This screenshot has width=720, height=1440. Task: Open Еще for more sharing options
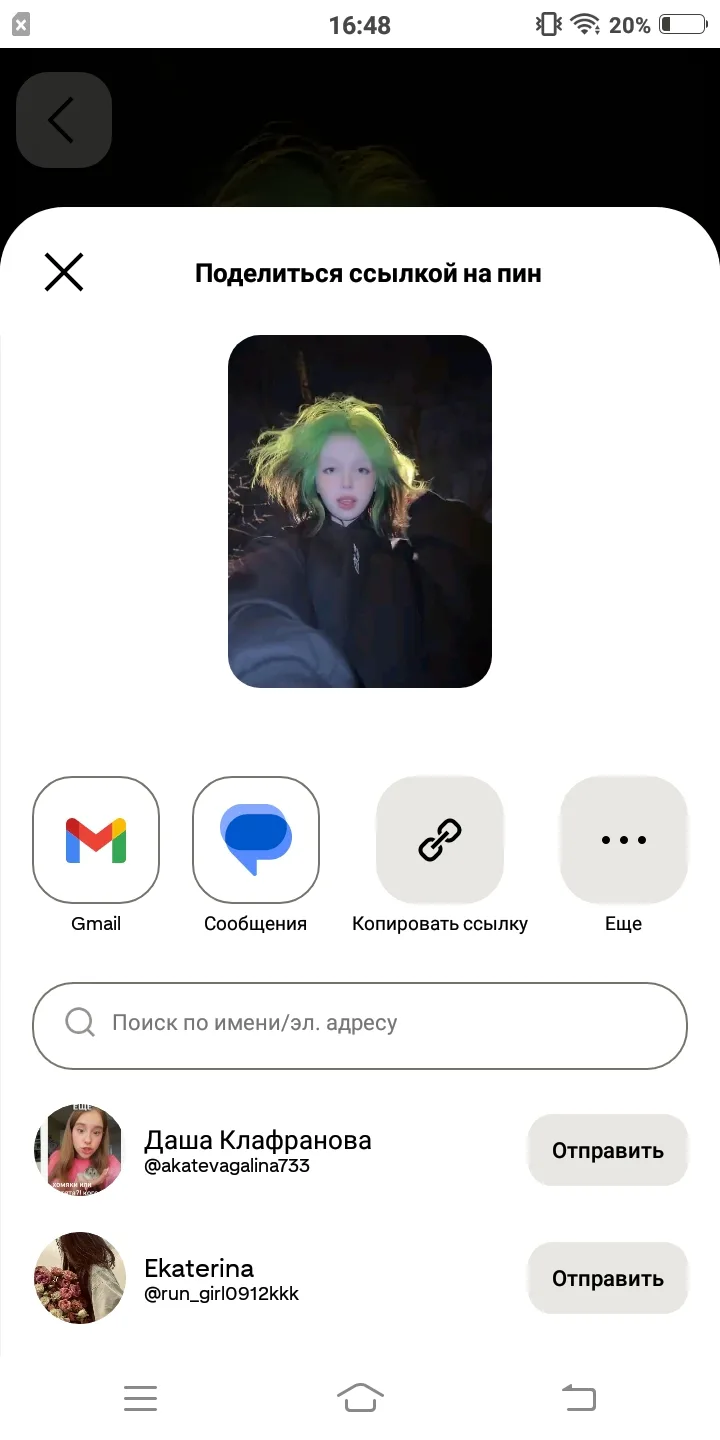click(624, 840)
